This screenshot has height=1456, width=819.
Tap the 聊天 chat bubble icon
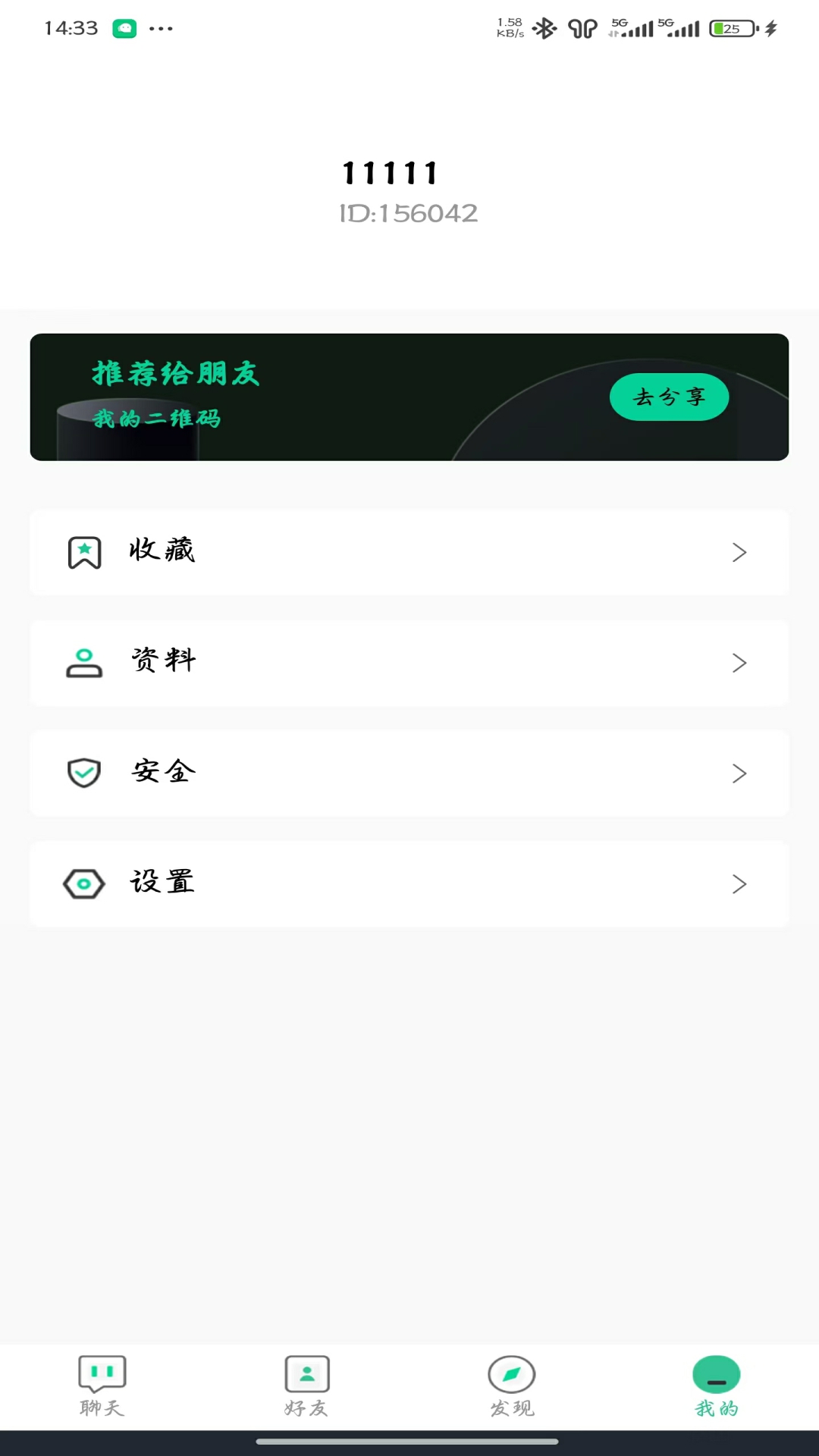[102, 1373]
